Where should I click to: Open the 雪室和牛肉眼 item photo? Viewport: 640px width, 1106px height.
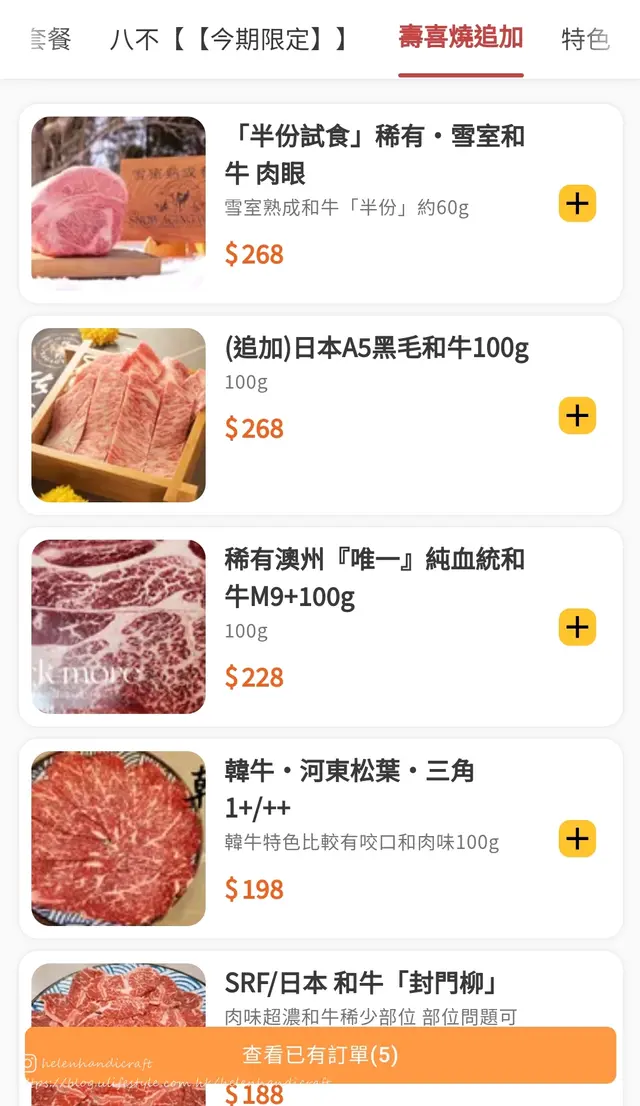point(118,203)
